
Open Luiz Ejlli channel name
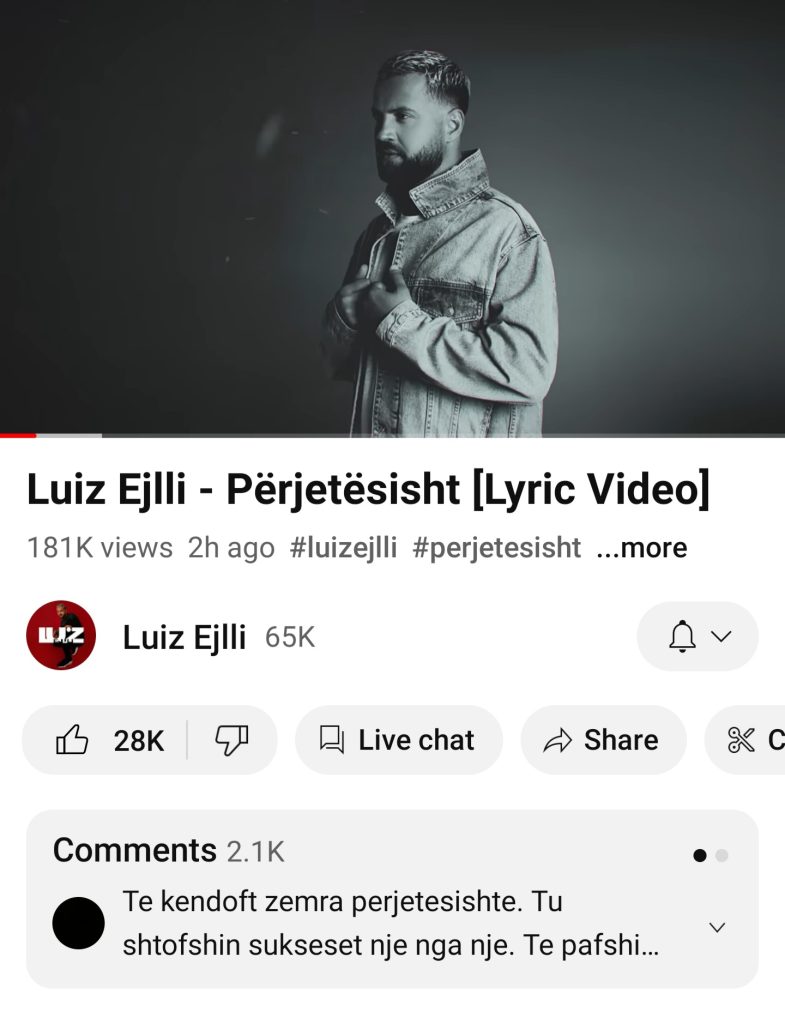click(x=184, y=637)
